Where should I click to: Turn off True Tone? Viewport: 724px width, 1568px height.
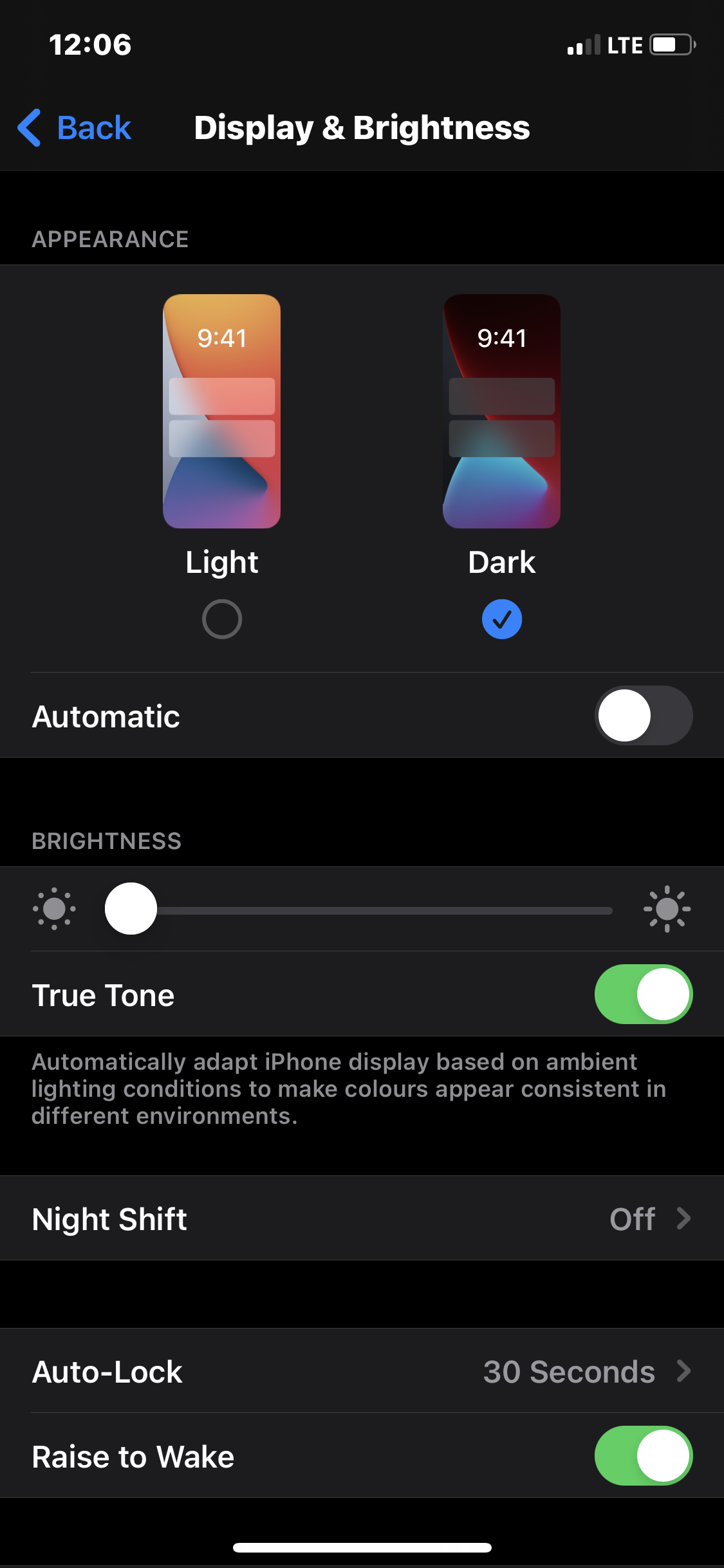644,994
